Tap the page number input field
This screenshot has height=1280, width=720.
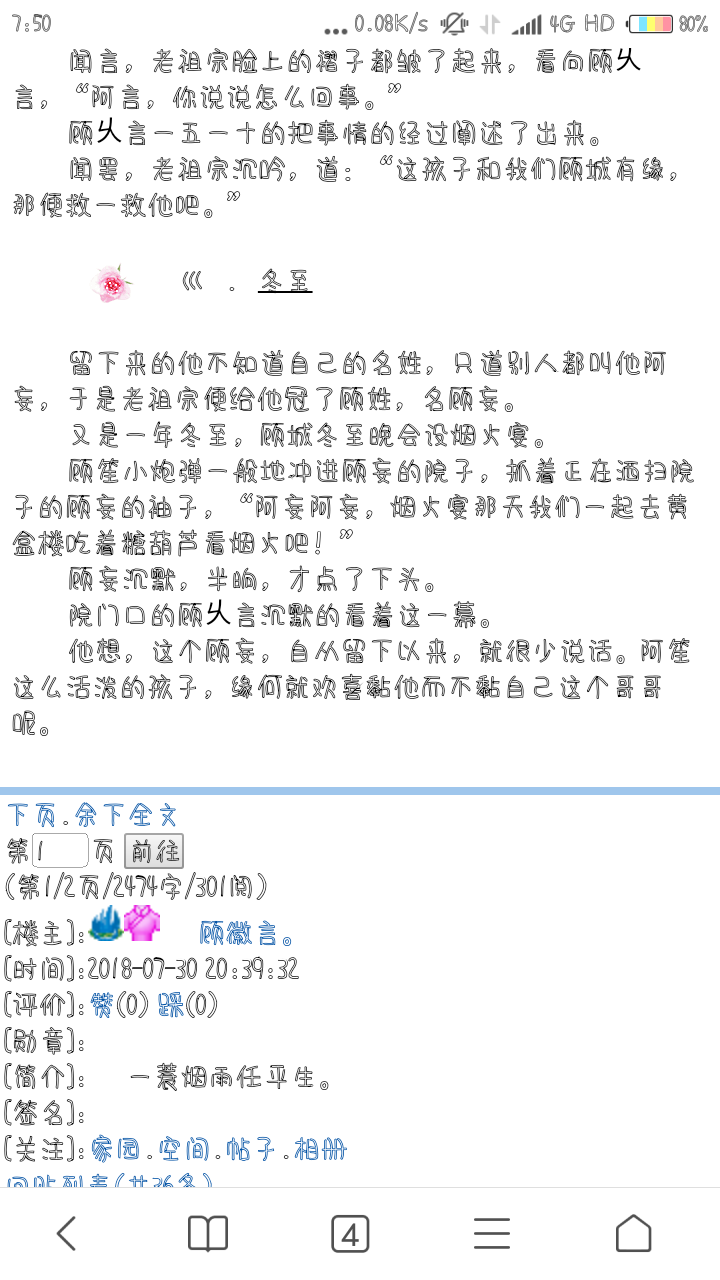60,851
